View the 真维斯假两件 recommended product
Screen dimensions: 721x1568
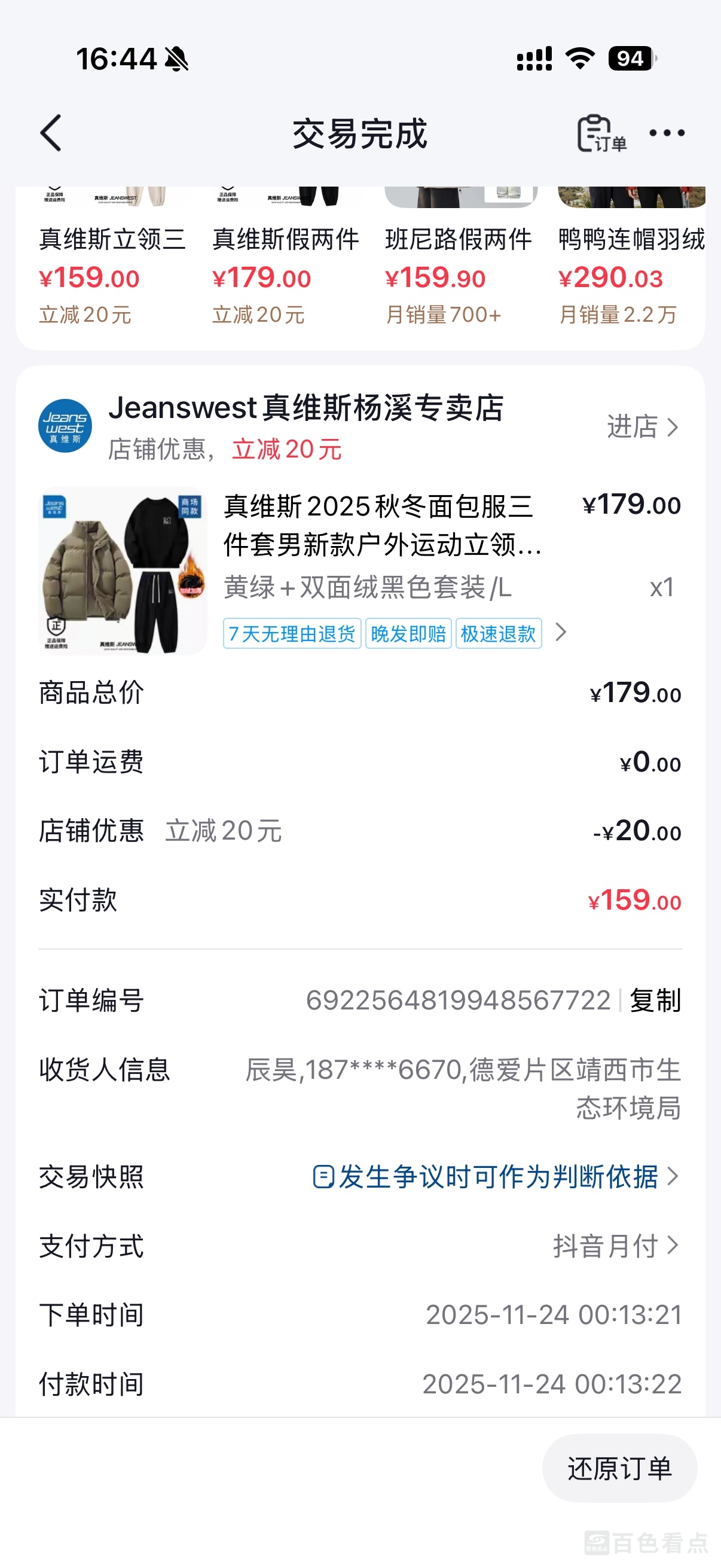pos(285,256)
